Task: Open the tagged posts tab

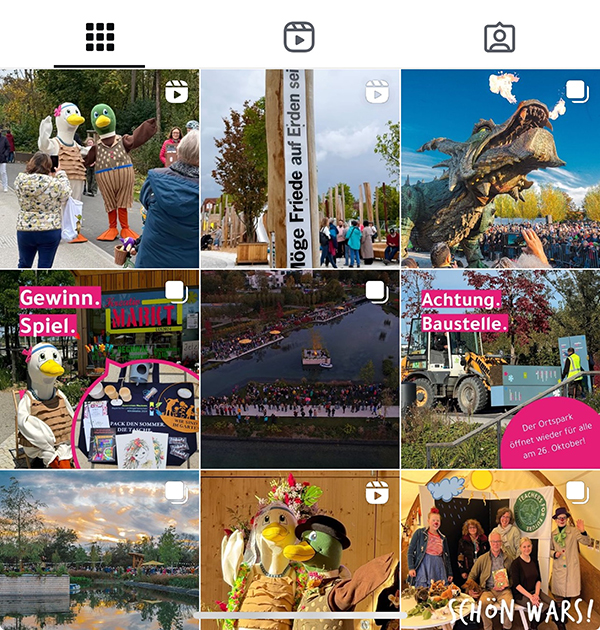Action: click(499, 37)
